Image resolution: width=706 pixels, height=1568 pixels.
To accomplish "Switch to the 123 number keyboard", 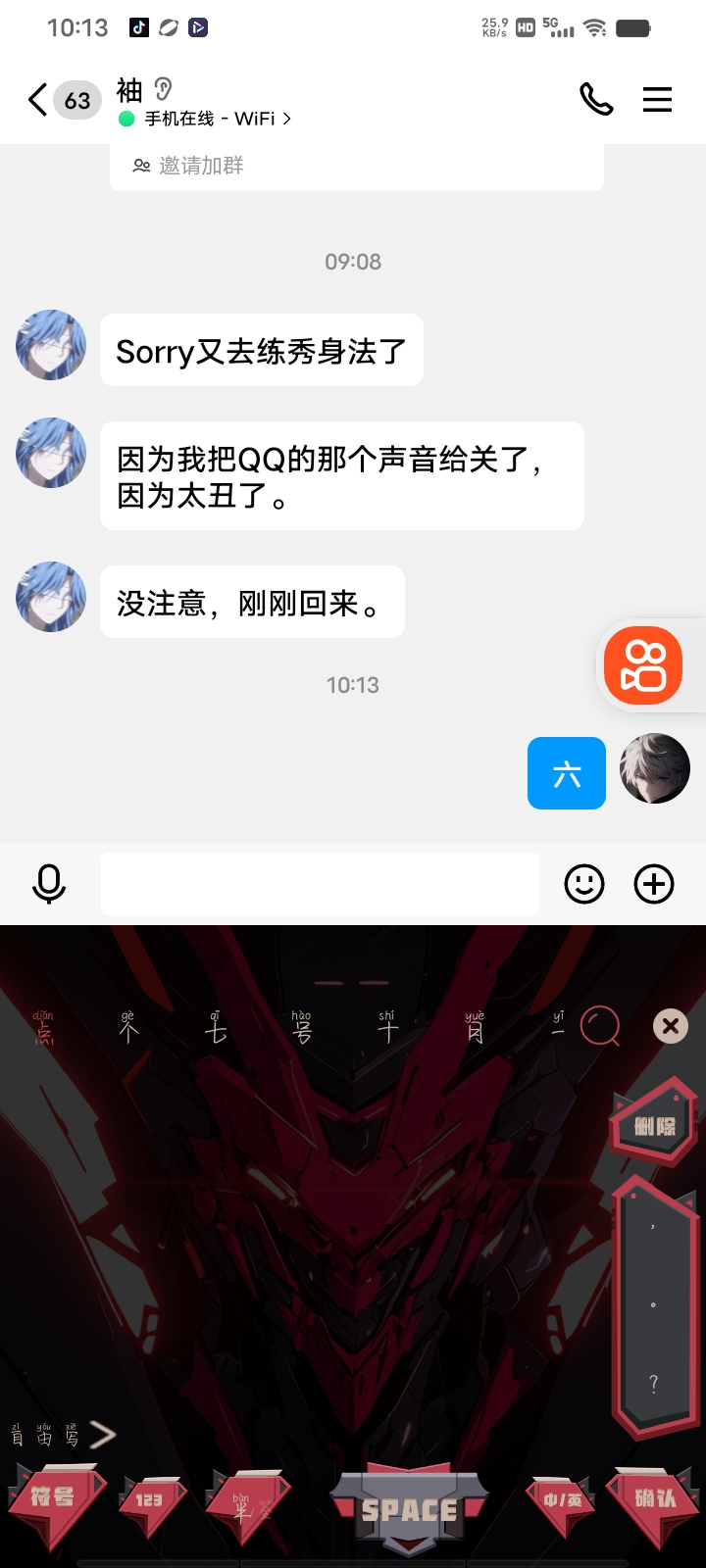I will [x=150, y=1501].
